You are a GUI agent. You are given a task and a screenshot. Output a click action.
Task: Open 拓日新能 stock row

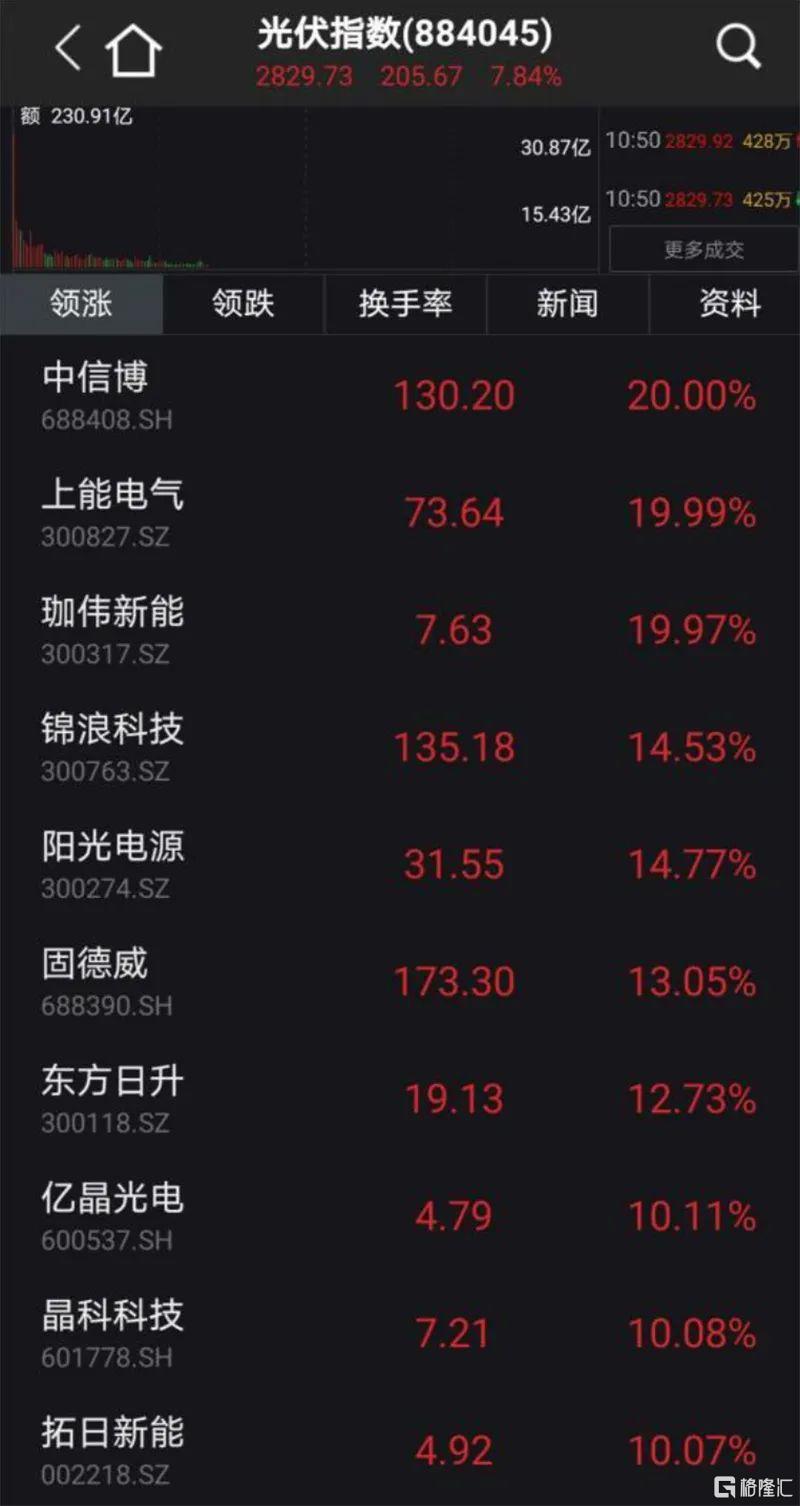click(400, 1448)
